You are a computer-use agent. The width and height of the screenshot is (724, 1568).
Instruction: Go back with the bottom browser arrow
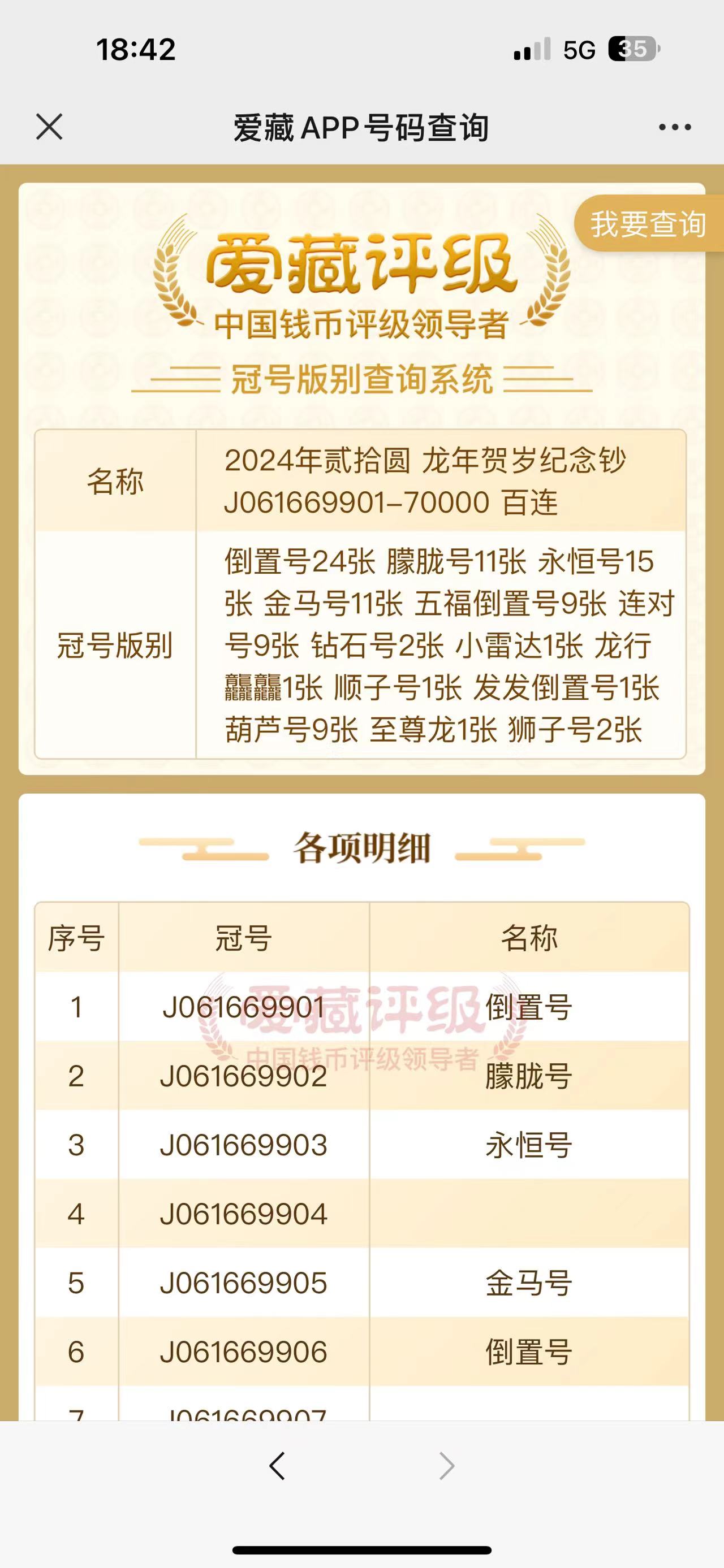tap(277, 1466)
